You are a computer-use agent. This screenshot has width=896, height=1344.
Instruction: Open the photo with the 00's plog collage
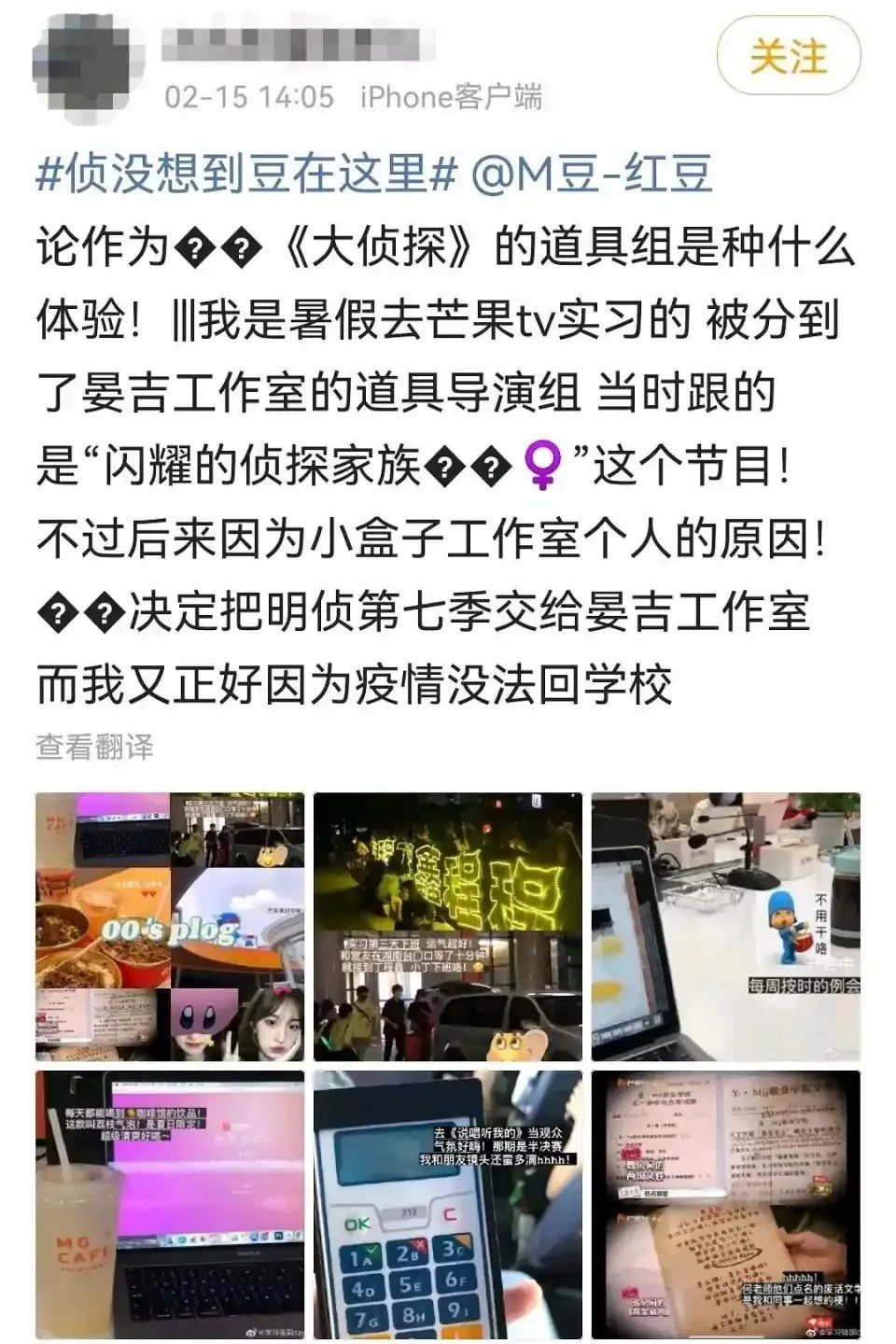[x=170, y=927]
